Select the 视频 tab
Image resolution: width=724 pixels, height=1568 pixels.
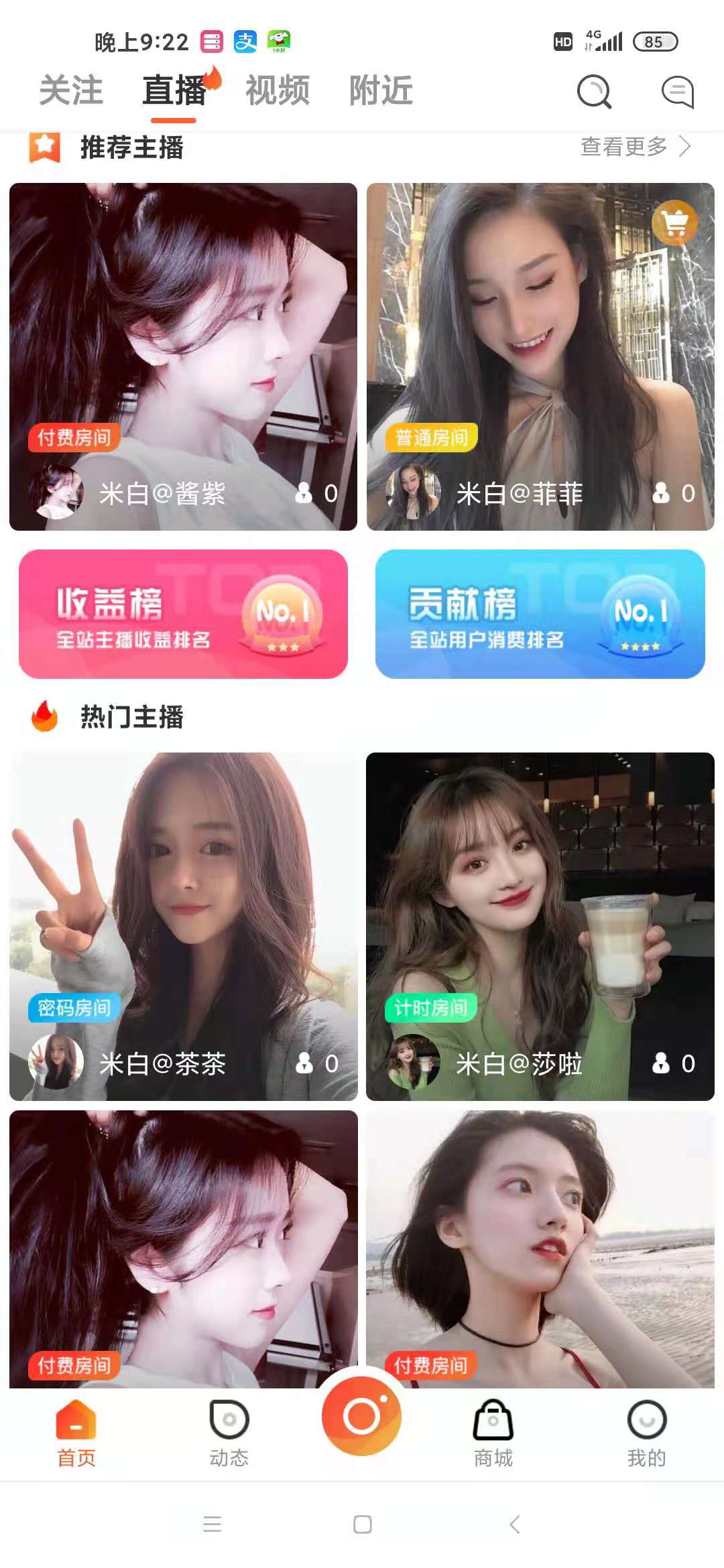[x=278, y=90]
